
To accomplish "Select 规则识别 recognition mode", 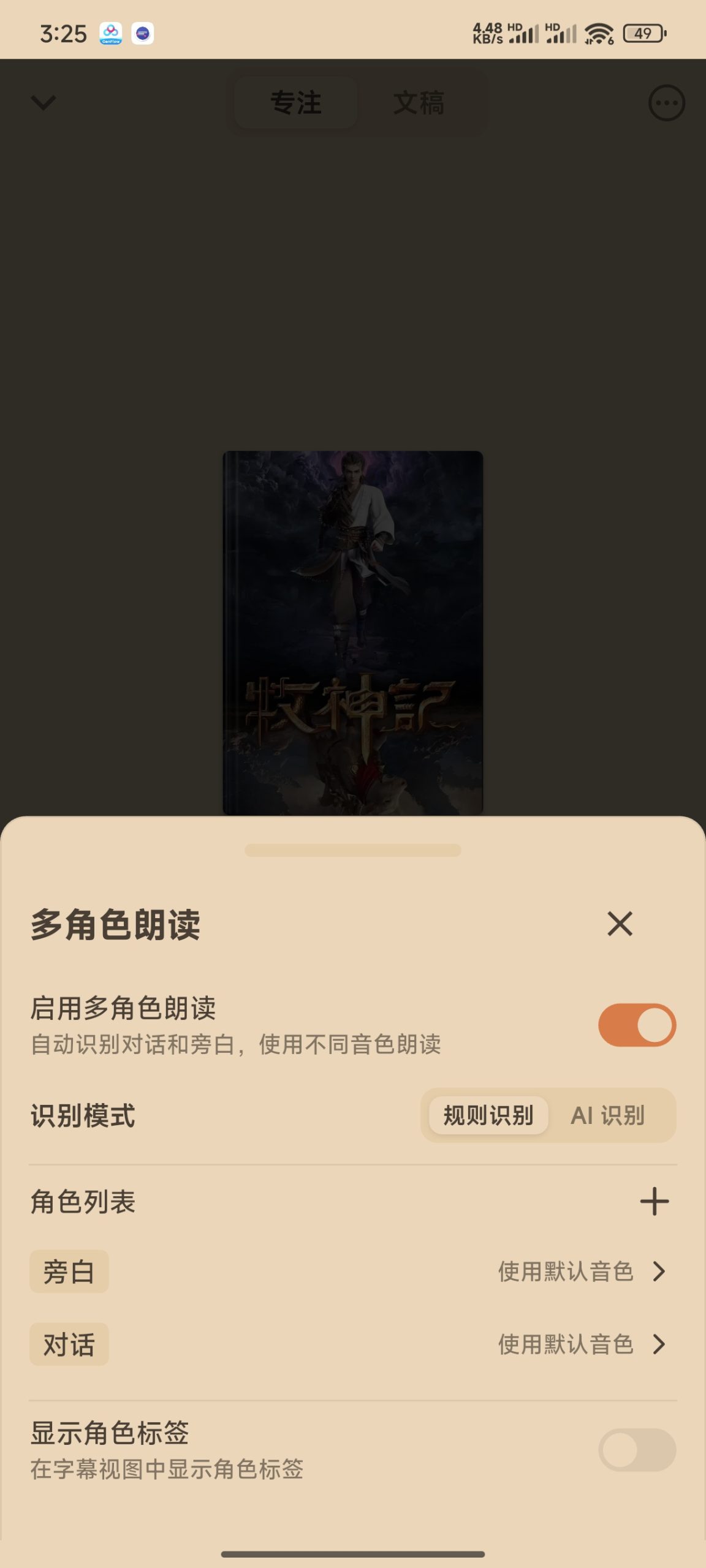I will point(487,1116).
